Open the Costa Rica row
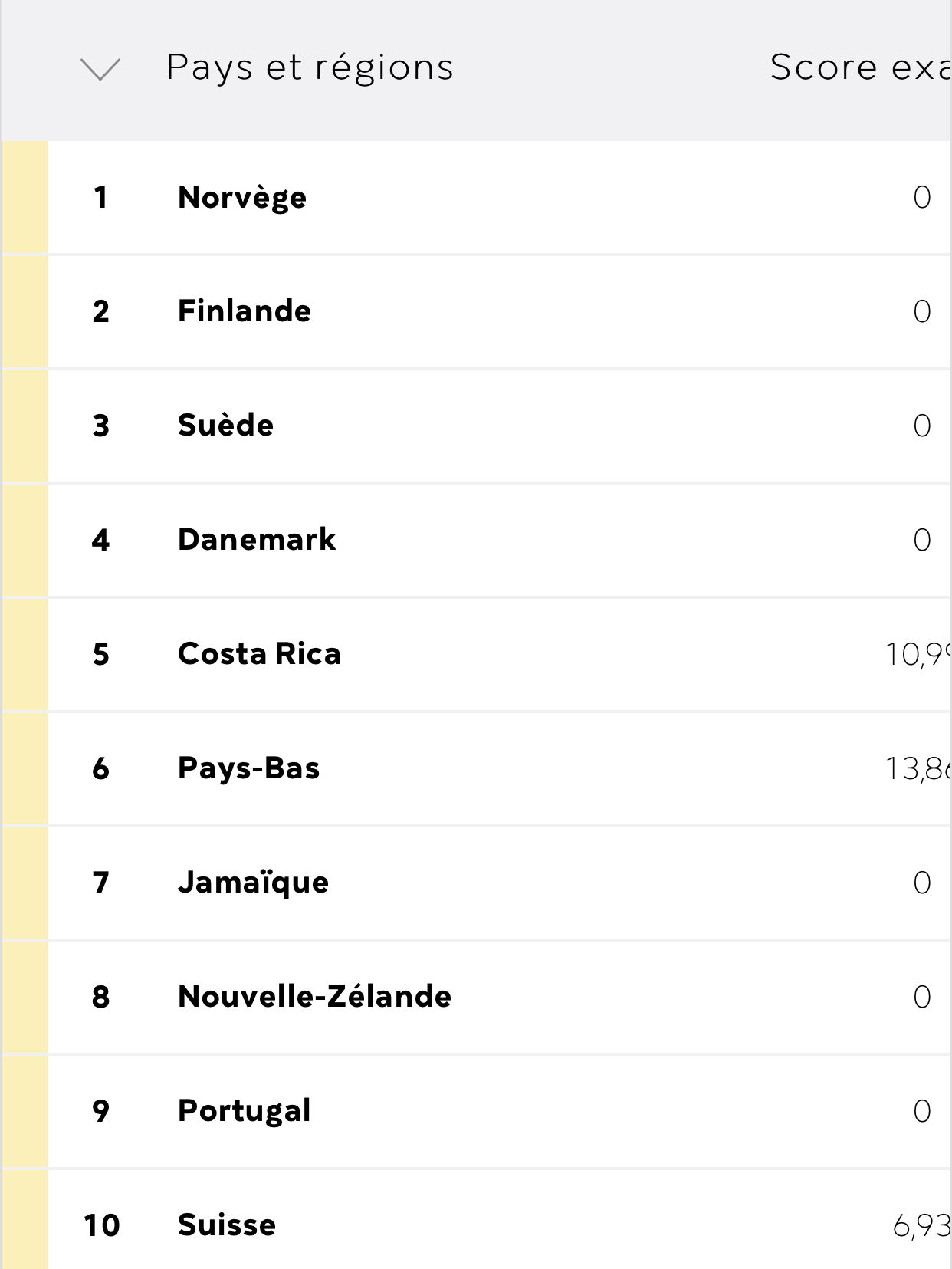The width and height of the screenshot is (952, 1269). point(259,654)
